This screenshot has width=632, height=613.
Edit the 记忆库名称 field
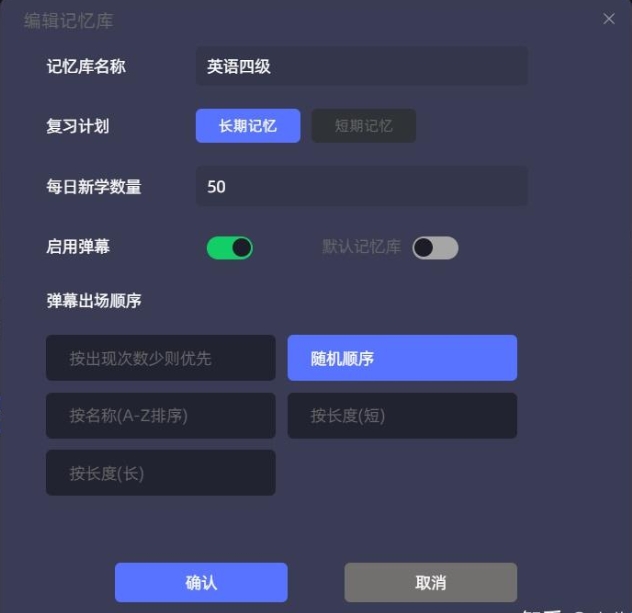[x=361, y=67]
